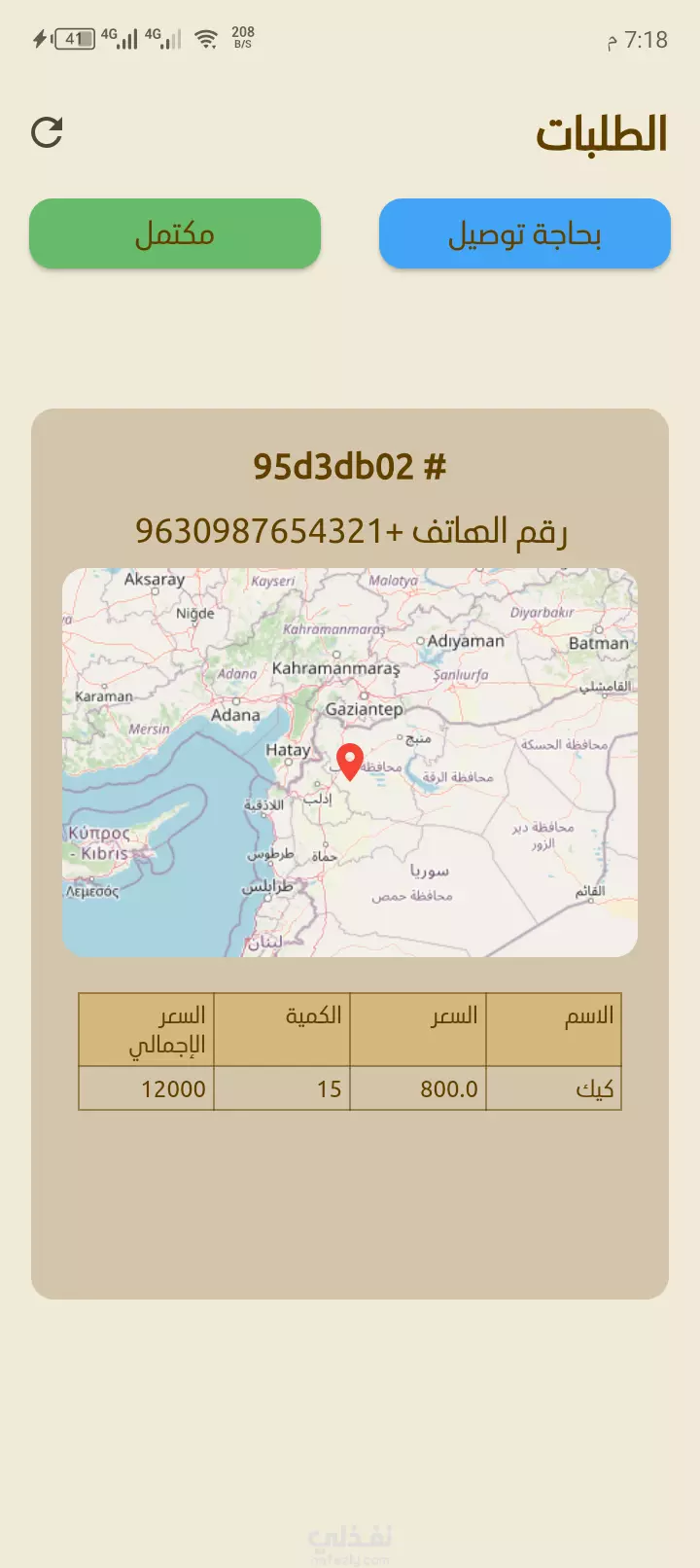Refresh the orders list
The height and width of the screenshot is (1568, 700).
47,132
